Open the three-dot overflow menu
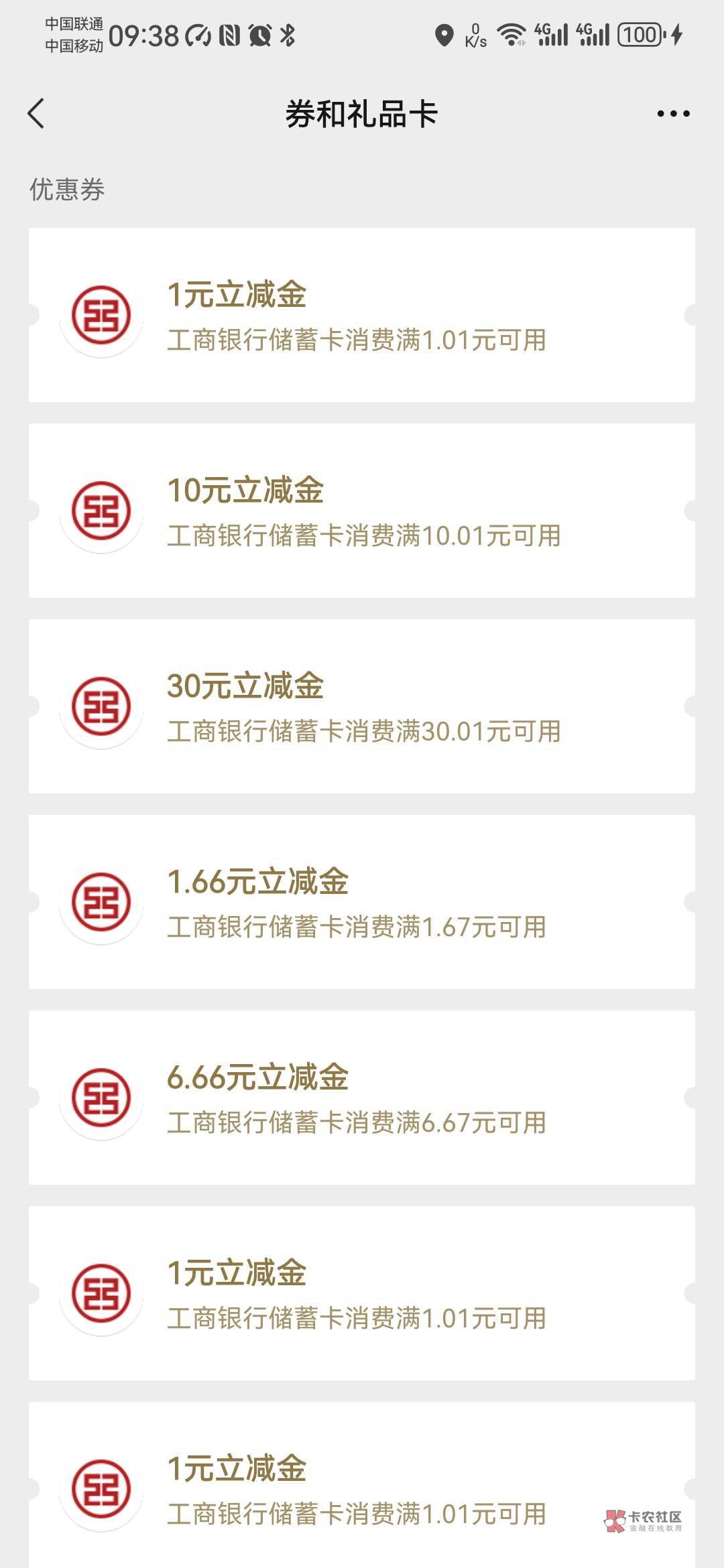This screenshot has width=724, height=1568. 673,114
